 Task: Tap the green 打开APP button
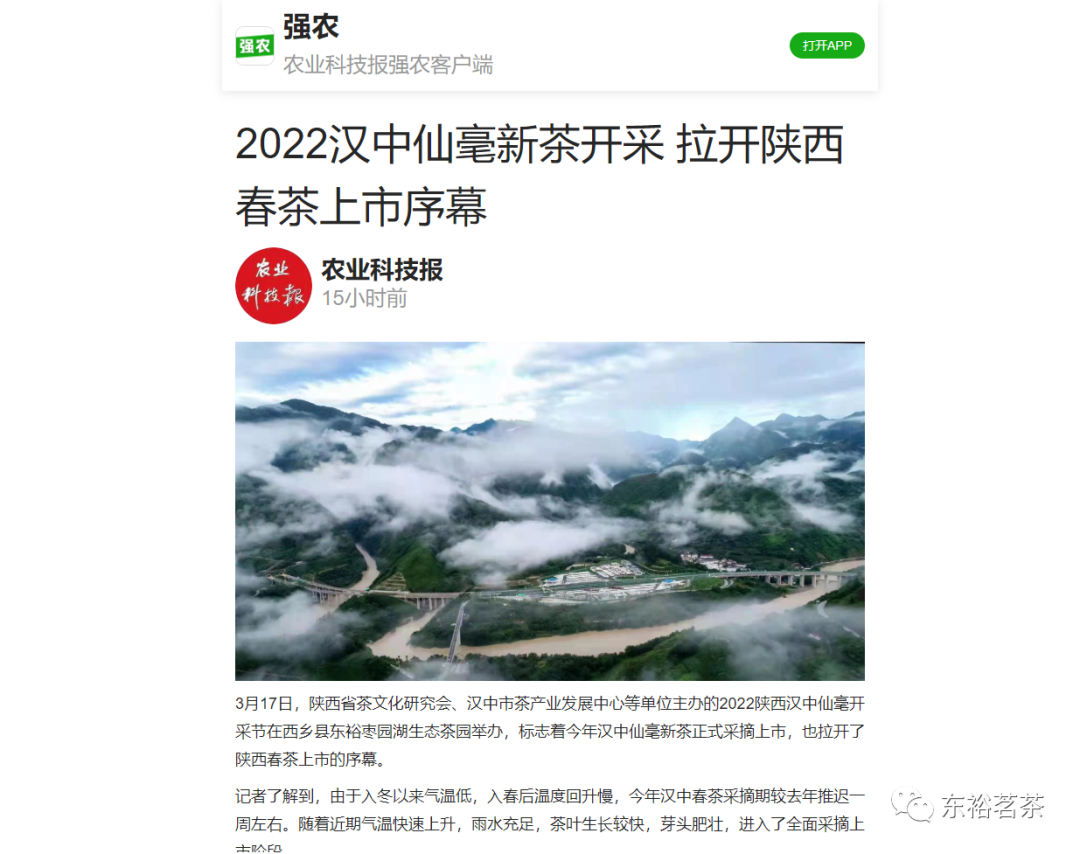826,46
